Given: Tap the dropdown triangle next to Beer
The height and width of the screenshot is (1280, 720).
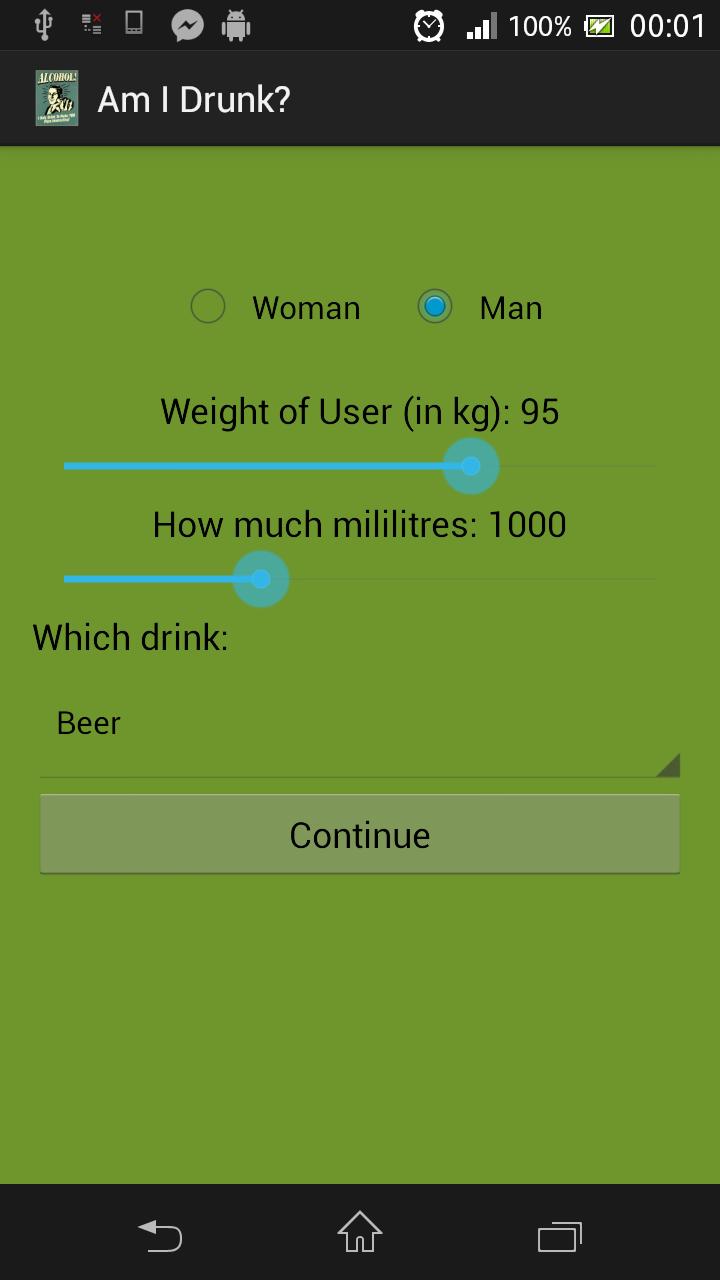Looking at the screenshot, I should (x=668, y=765).
